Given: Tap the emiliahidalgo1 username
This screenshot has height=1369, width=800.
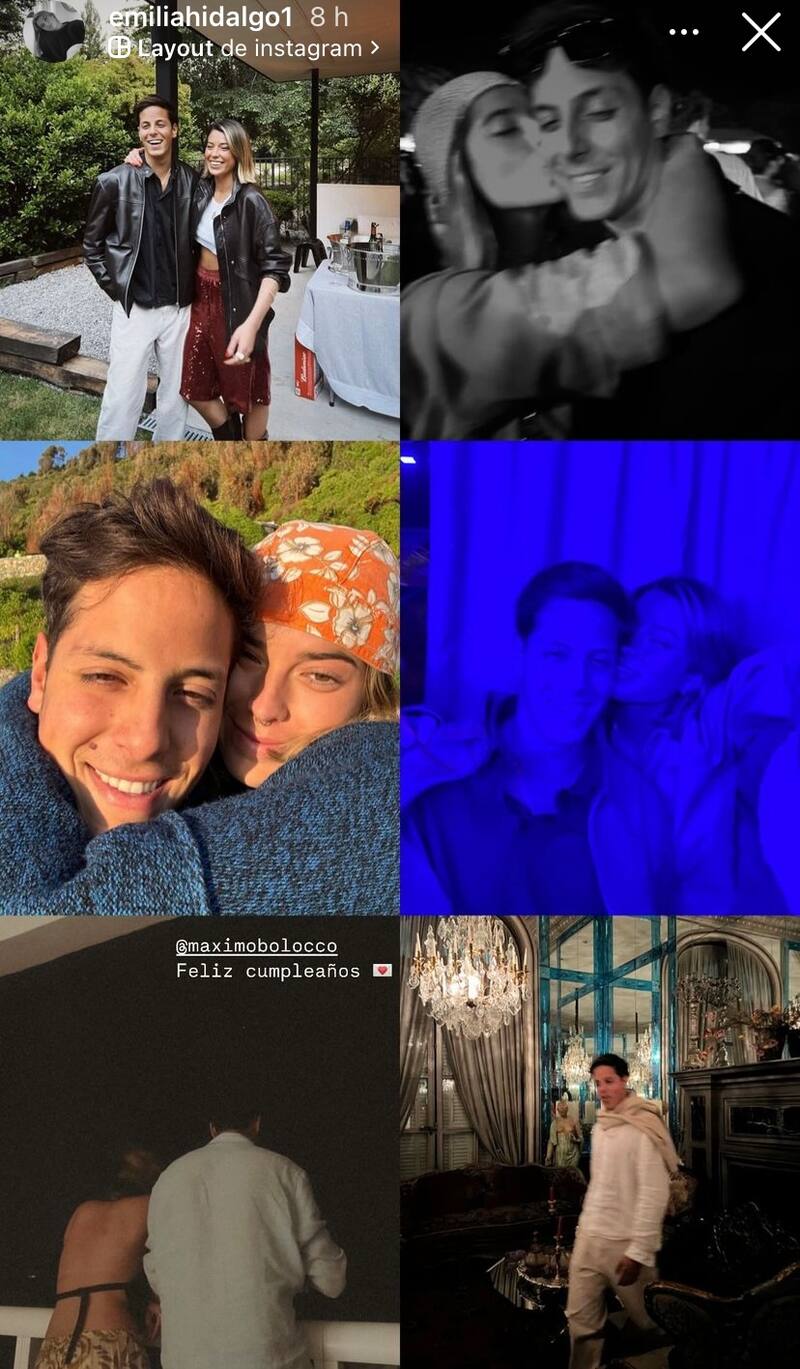Looking at the screenshot, I should point(200,17).
